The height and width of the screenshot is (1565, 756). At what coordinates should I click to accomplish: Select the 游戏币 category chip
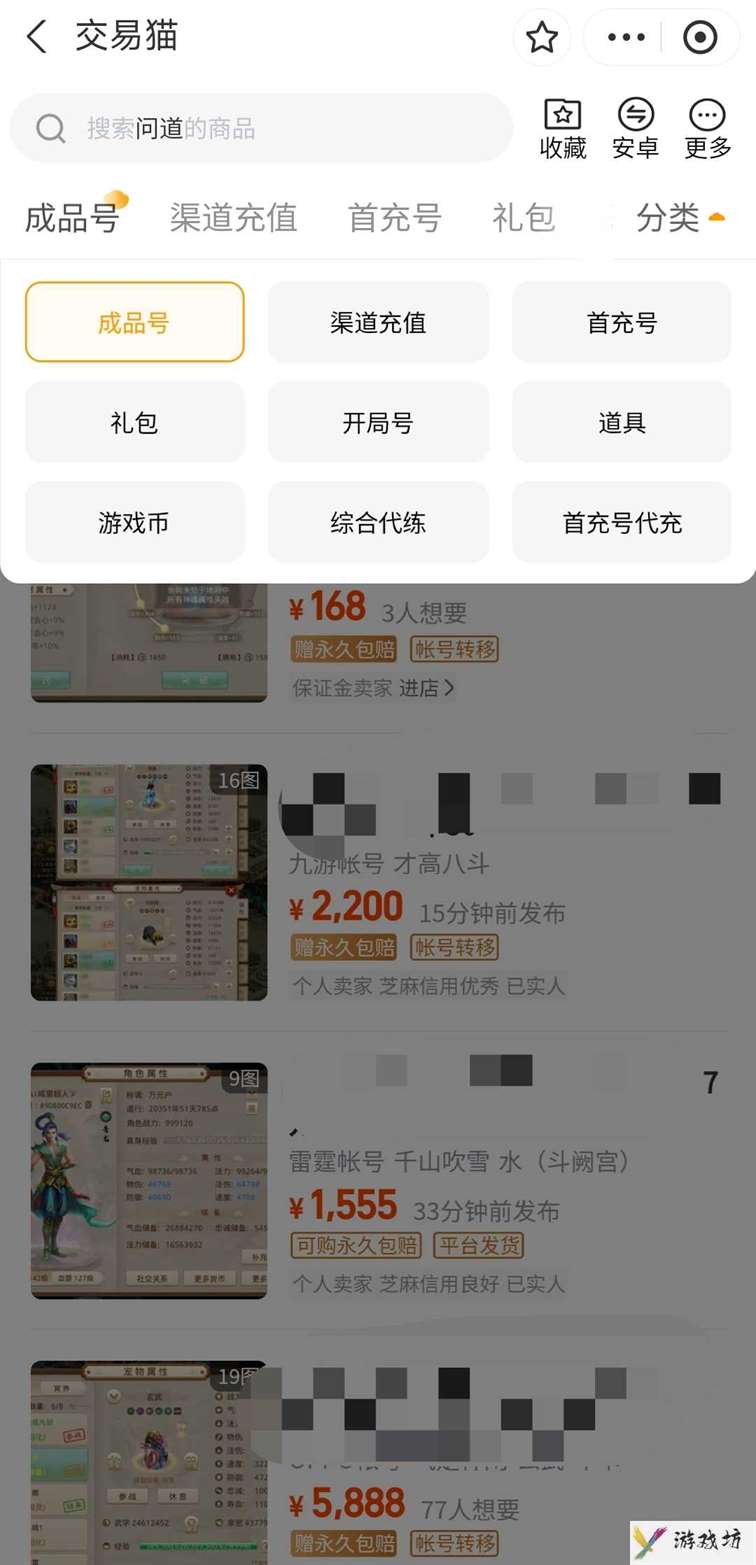pos(134,522)
